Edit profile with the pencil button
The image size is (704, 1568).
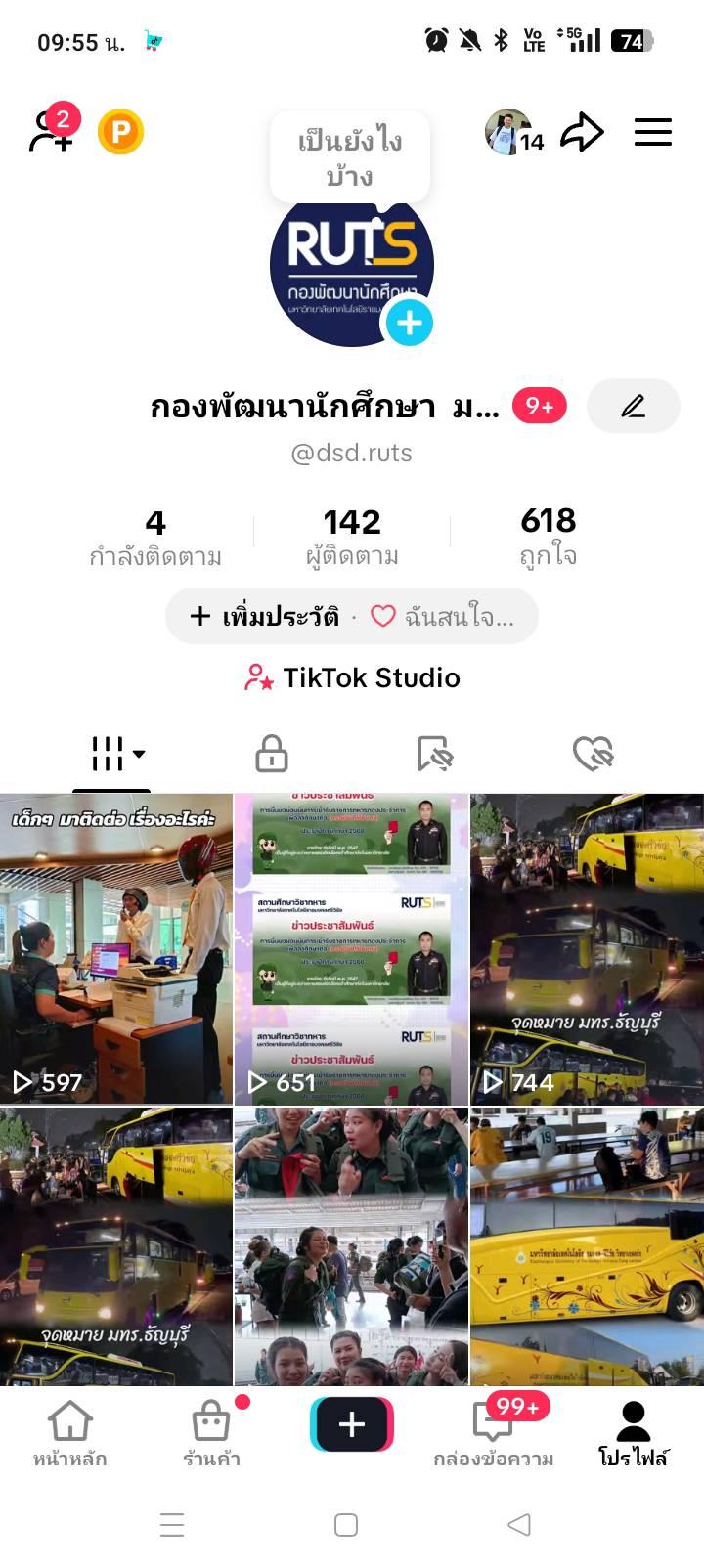[x=633, y=406]
